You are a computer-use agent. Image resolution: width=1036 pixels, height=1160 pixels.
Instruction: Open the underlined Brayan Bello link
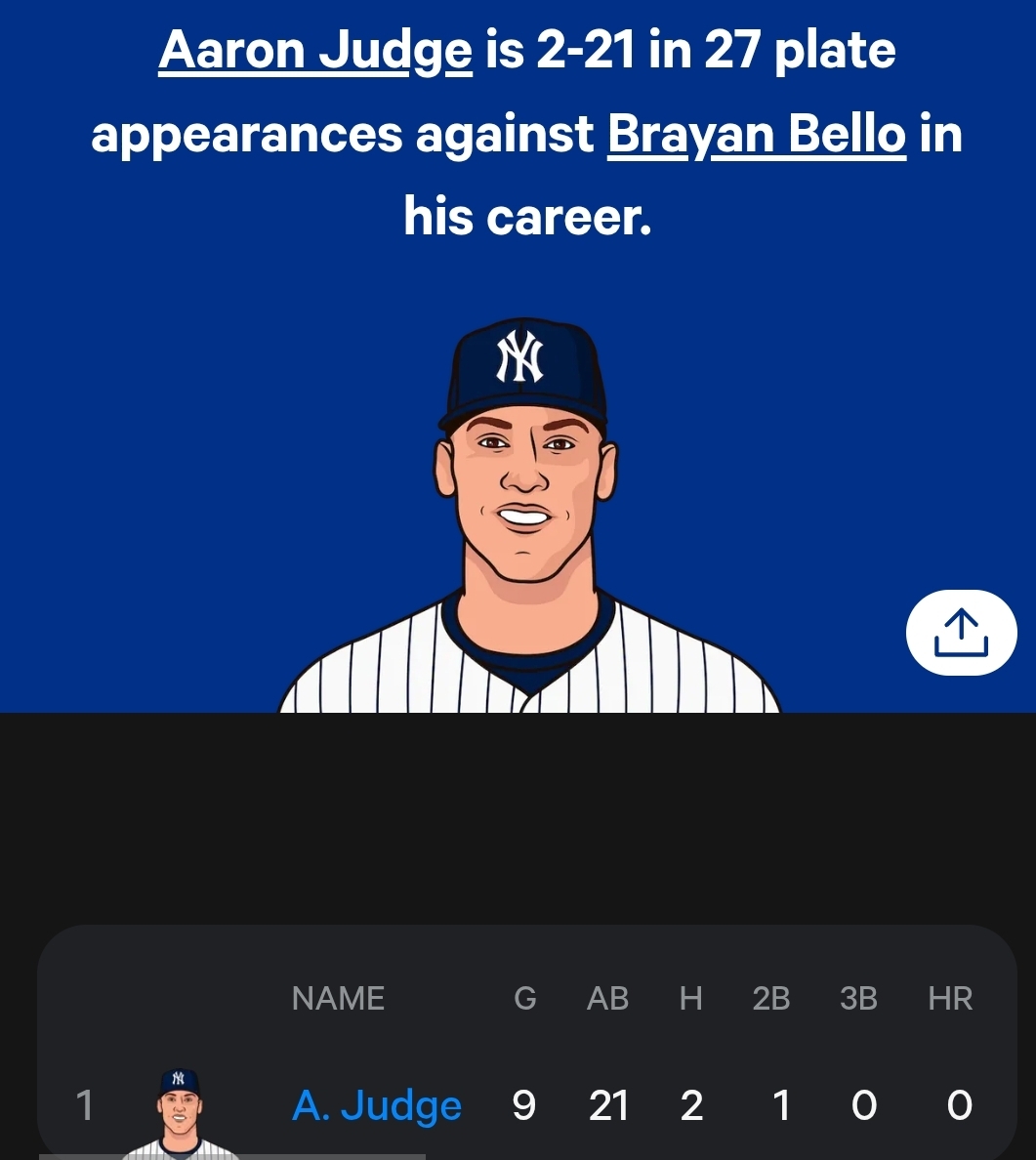757,134
